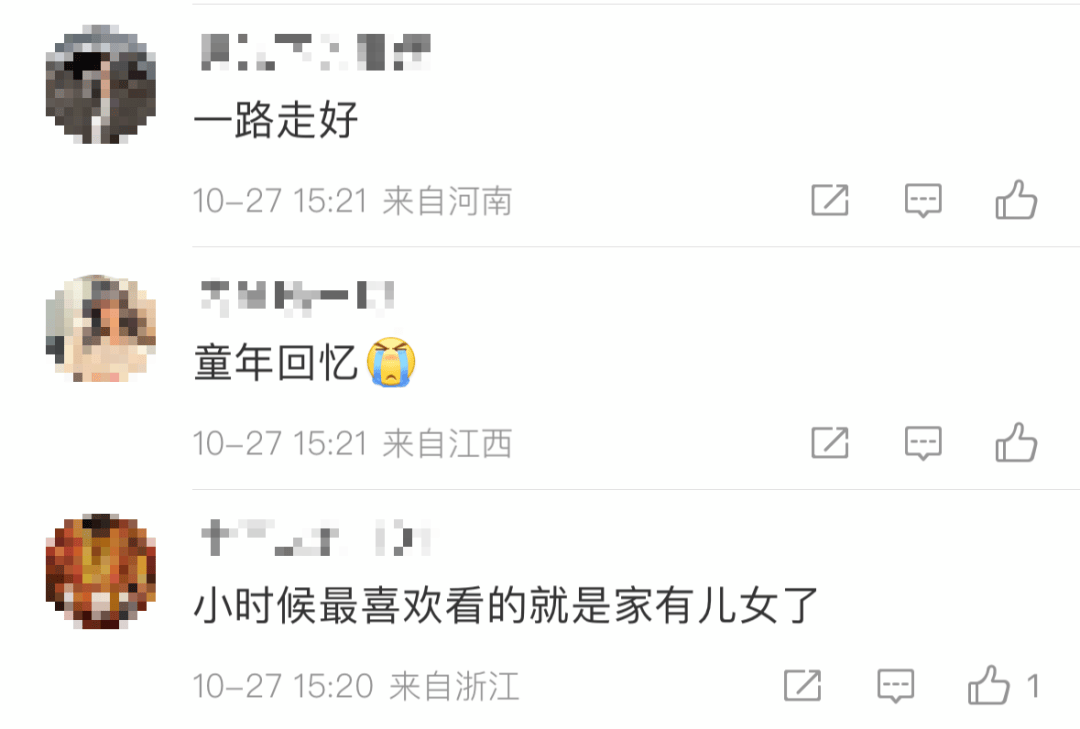Repost the comment 一路走好
Viewport: 1080px width, 729px height.
pos(830,201)
